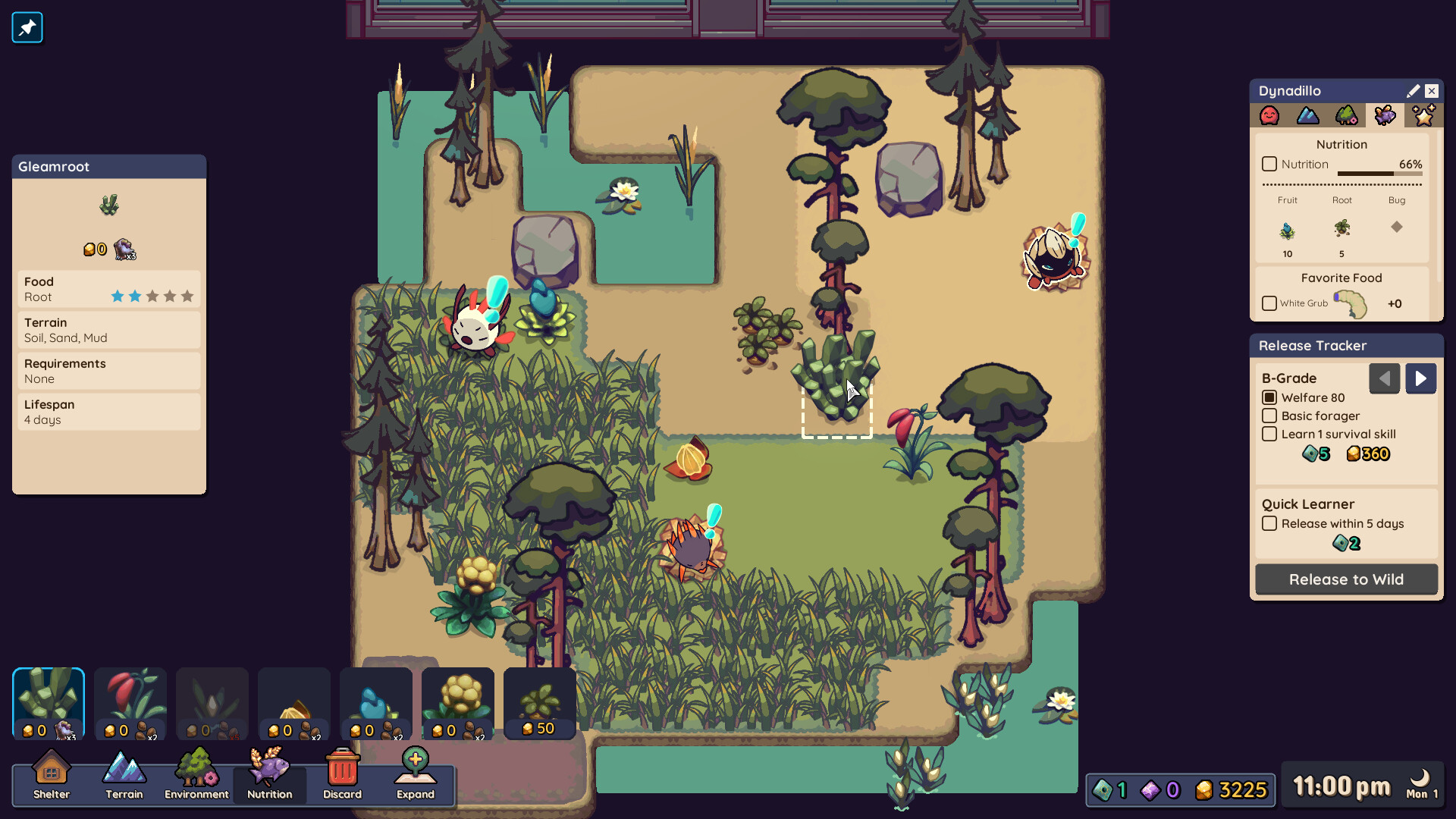The width and height of the screenshot is (1456, 819).
Task: Select the blue bulb plant item
Action: (376, 703)
